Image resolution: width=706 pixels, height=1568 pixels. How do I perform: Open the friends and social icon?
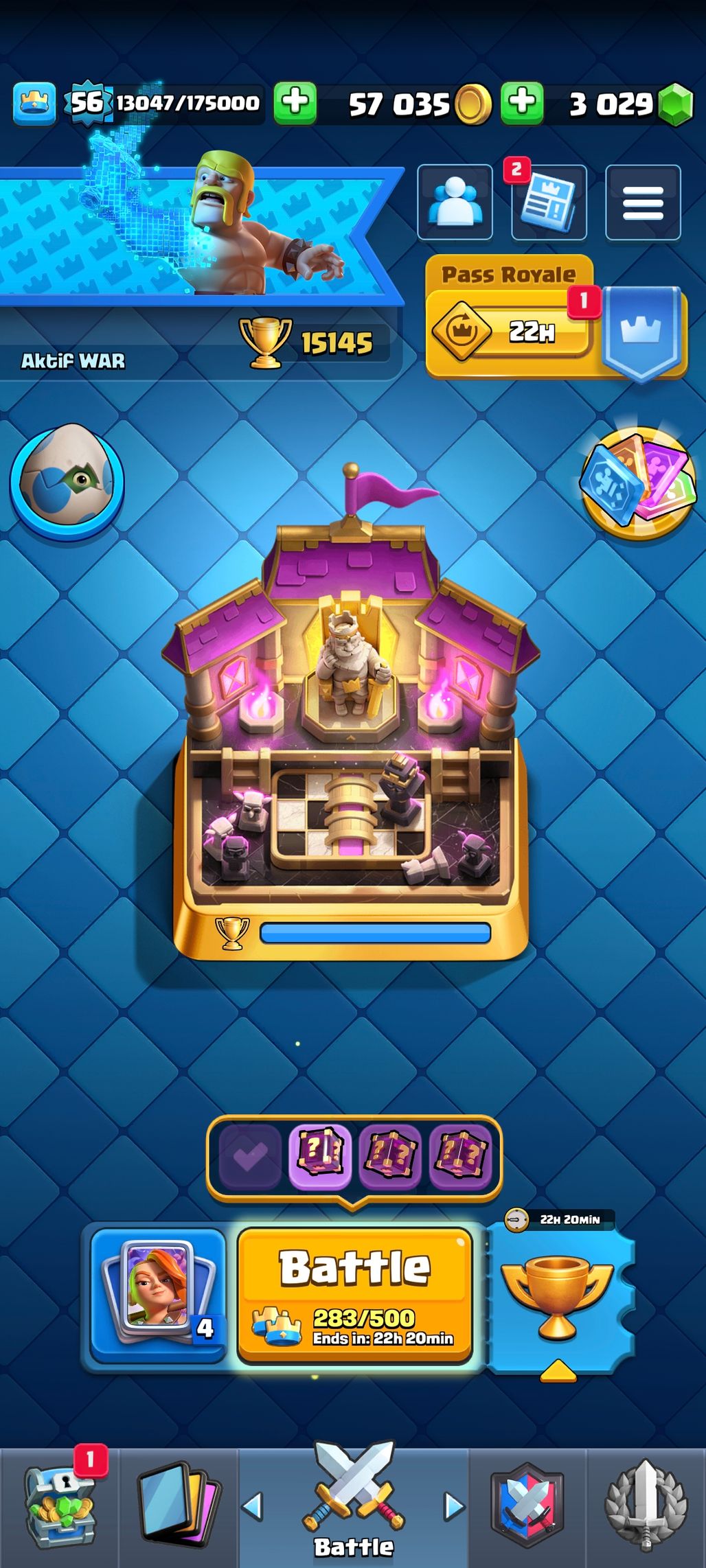point(455,203)
